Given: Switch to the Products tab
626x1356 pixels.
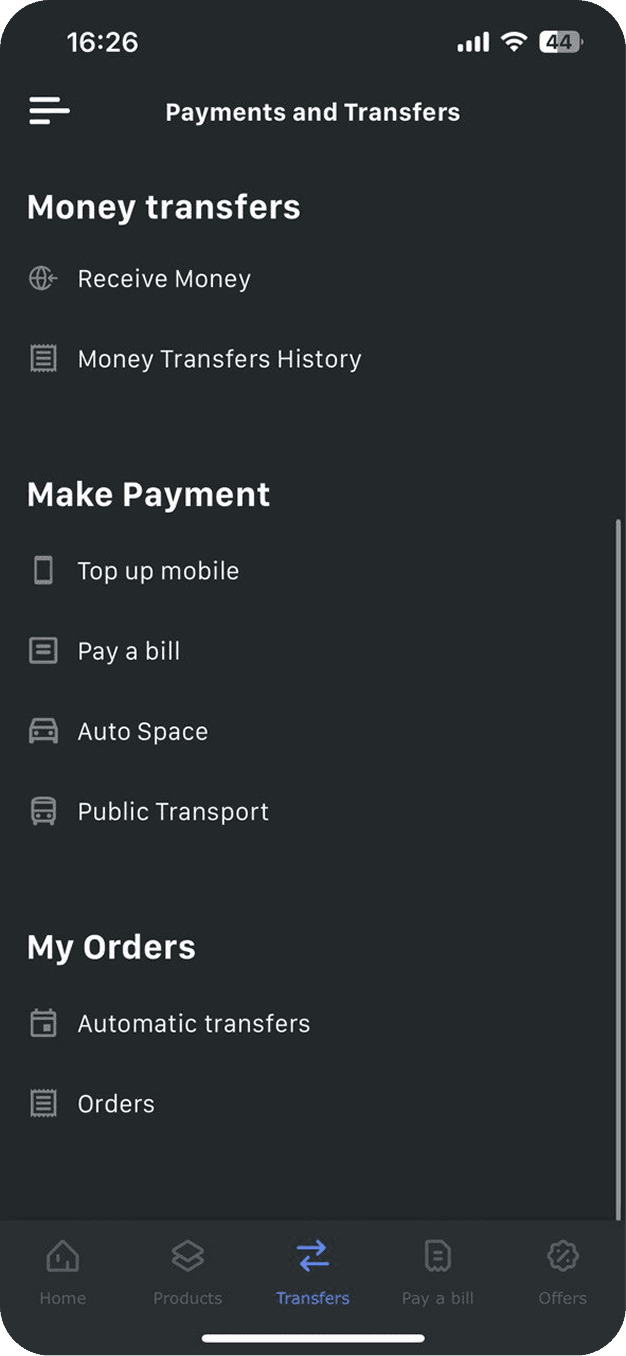Looking at the screenshot, I should [x=188, y=1271].
